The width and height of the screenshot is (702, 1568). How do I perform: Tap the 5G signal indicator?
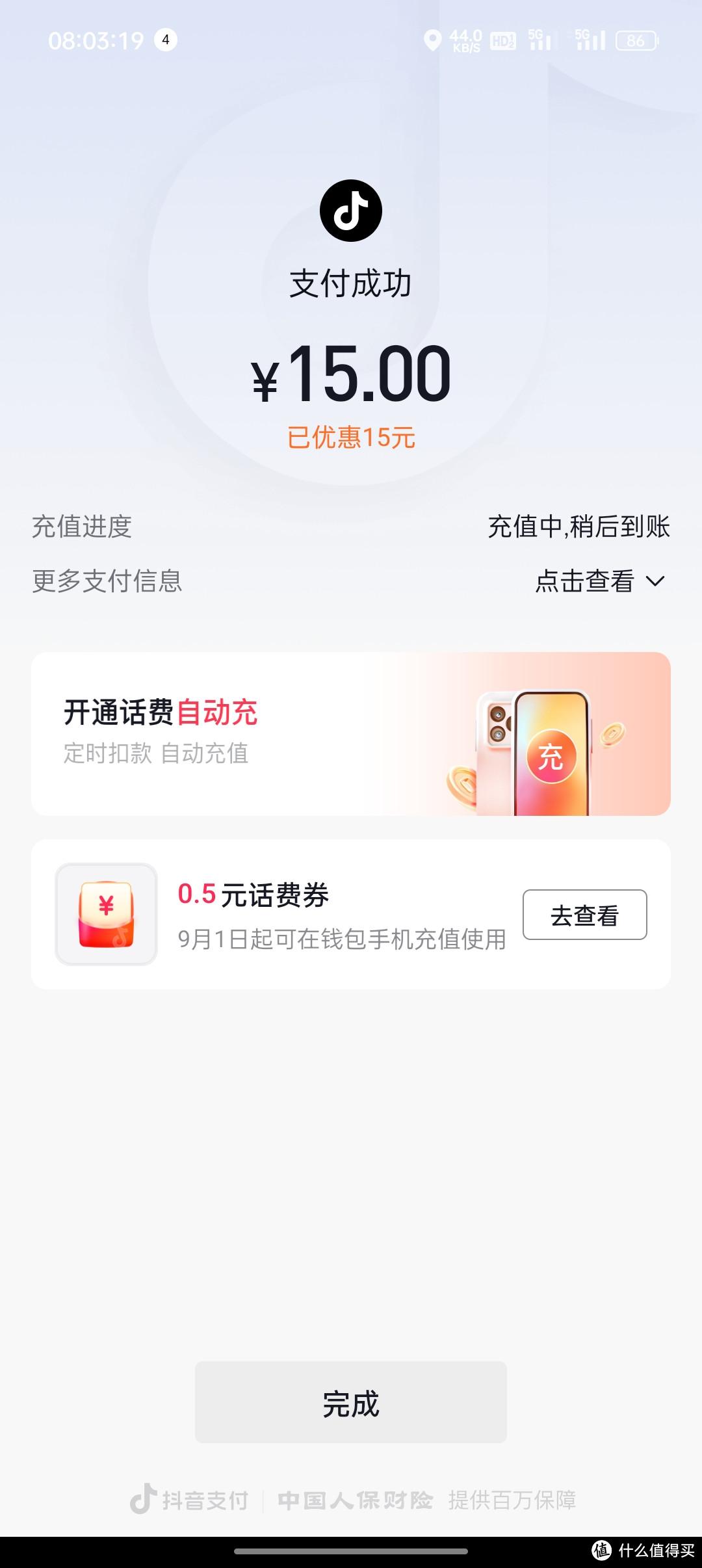(x=538, y=42)
